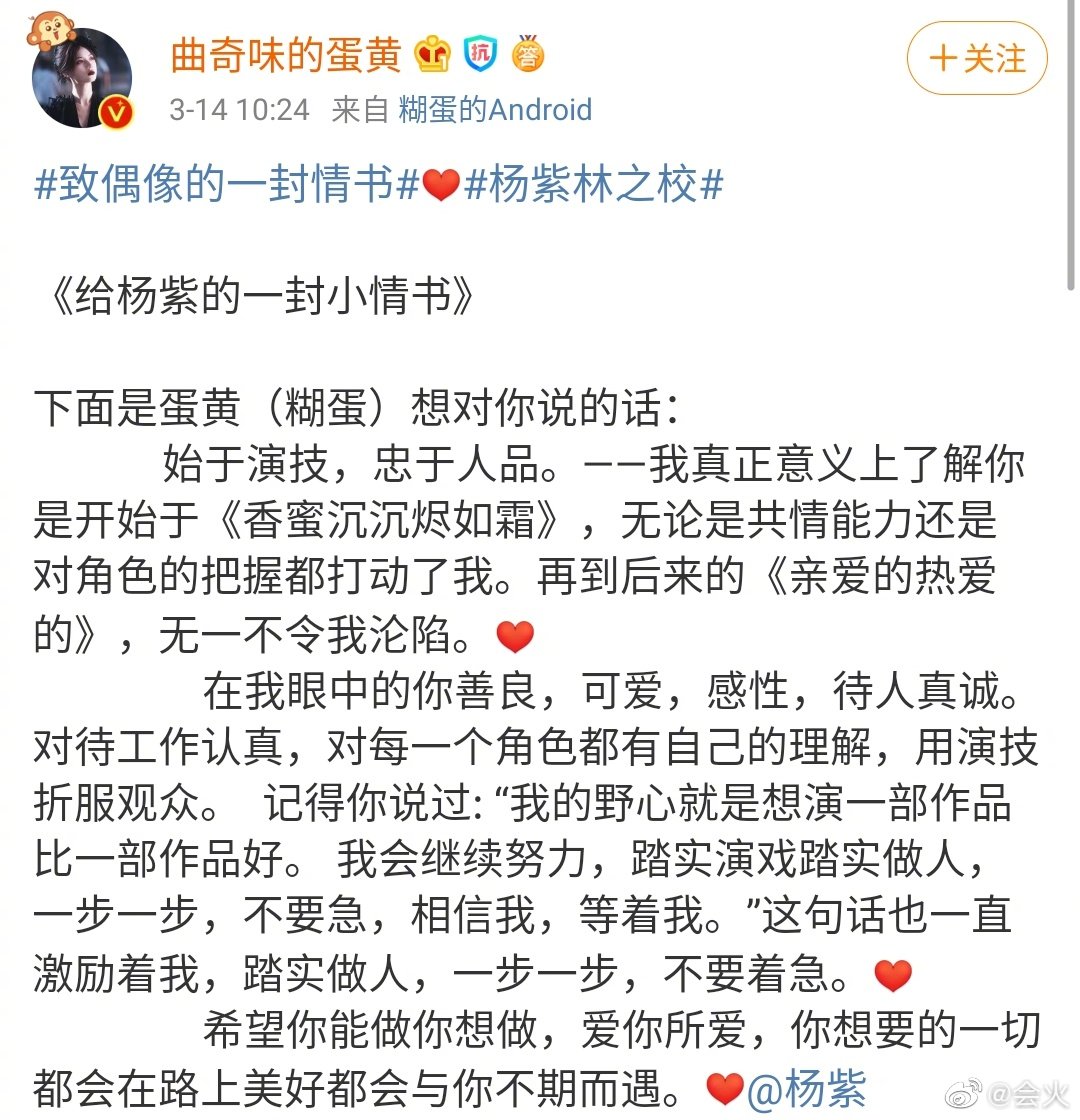Open hashtag #致偶像的一封情书#
Viewport: 1080px width, 1120px height.
click(x=226, y=184)
